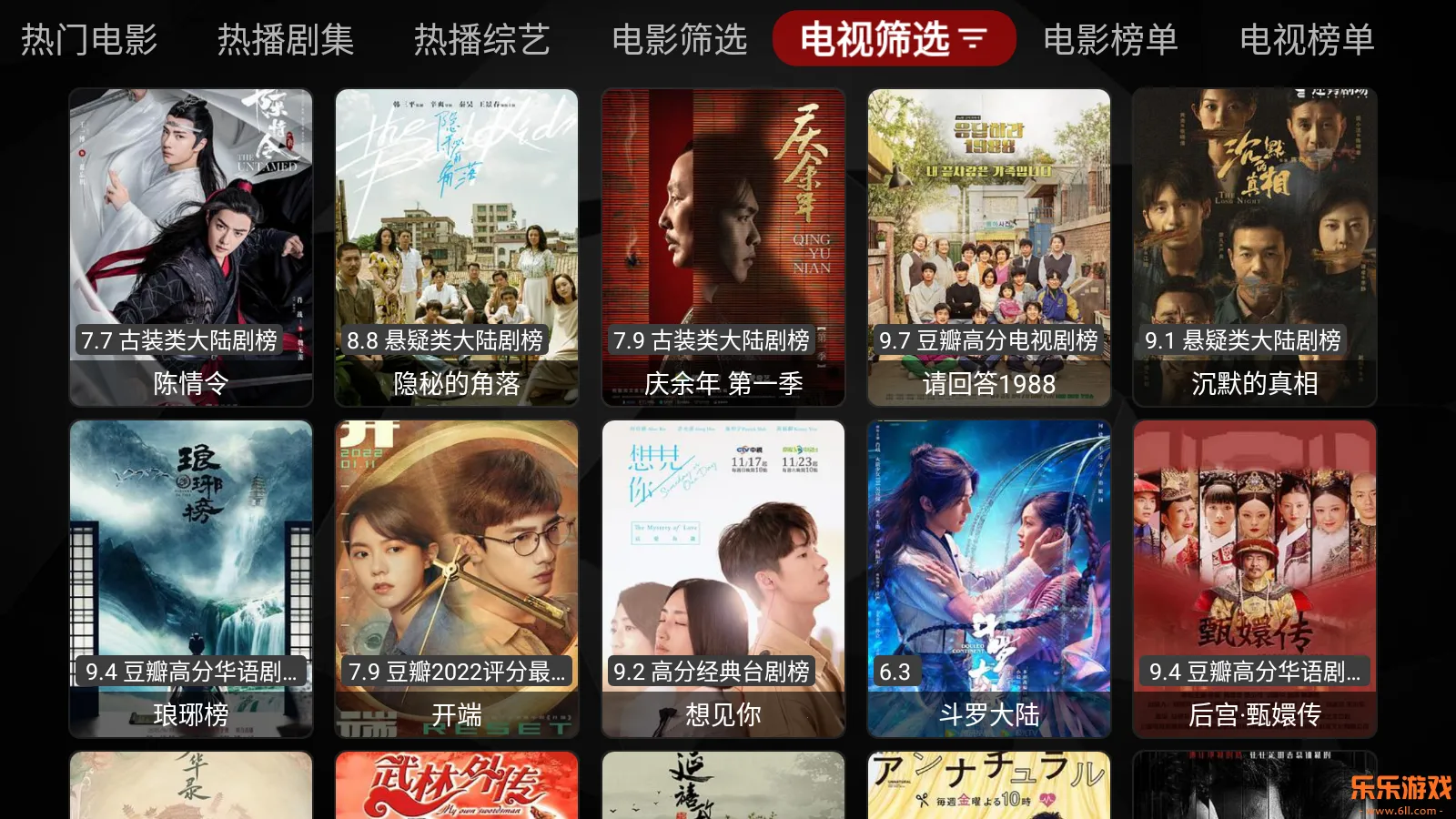Open 请回答1988 details

point(989,247)
